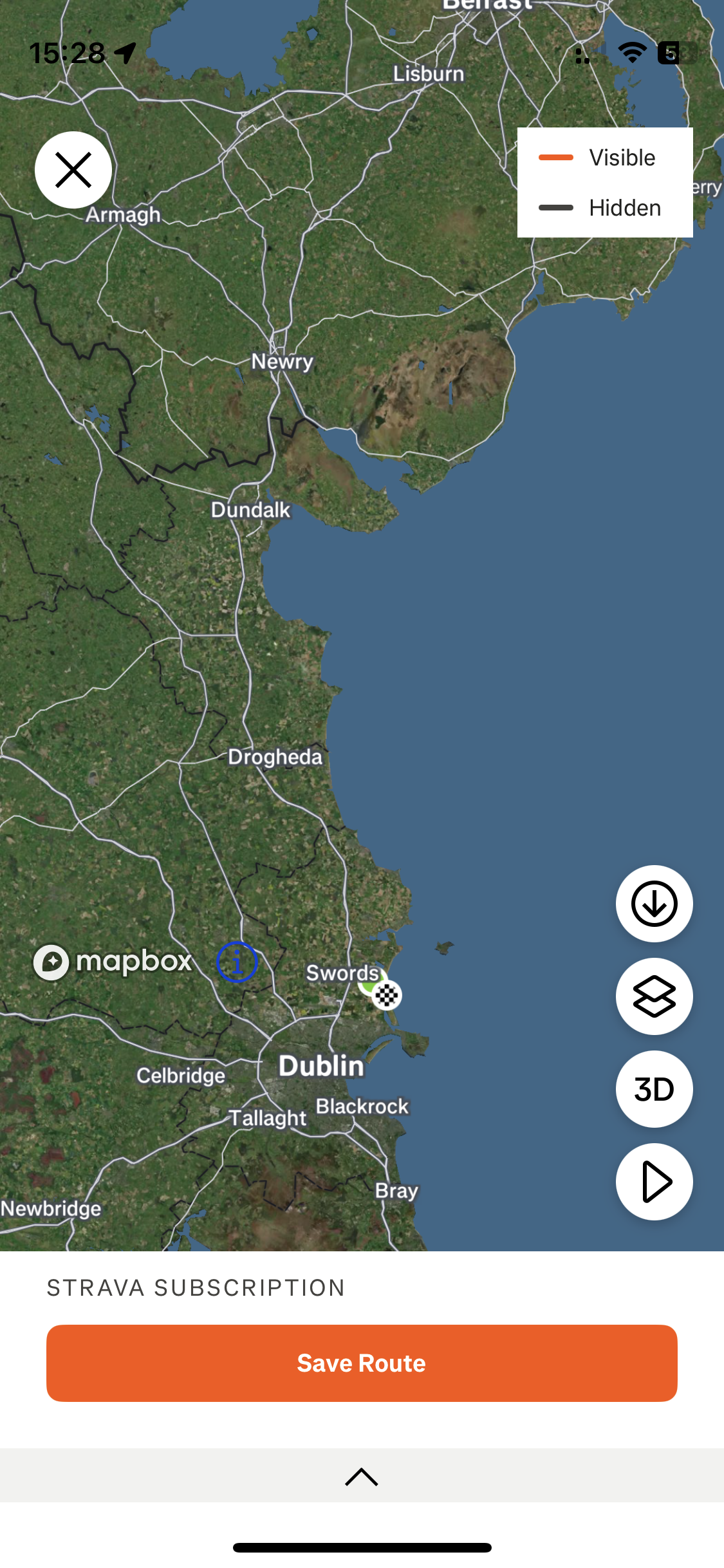The image size is (724, 1568).
Task: Close the route map view
Action: point(73,170)
